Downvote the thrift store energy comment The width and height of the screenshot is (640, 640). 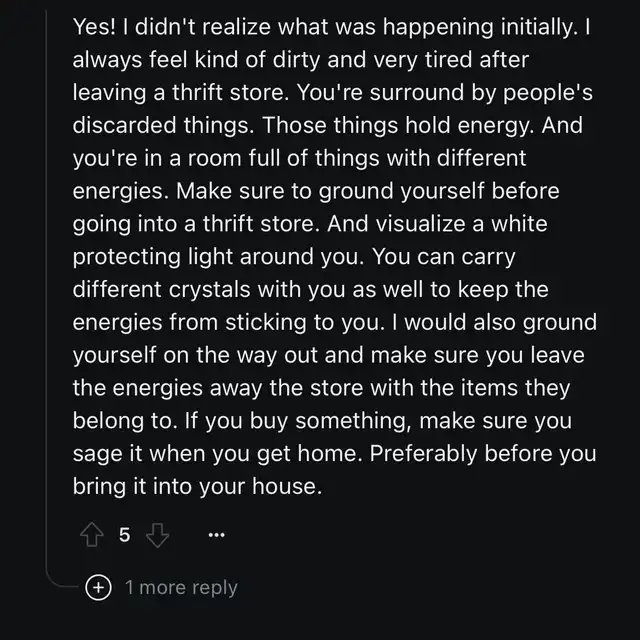coord(158,535)
